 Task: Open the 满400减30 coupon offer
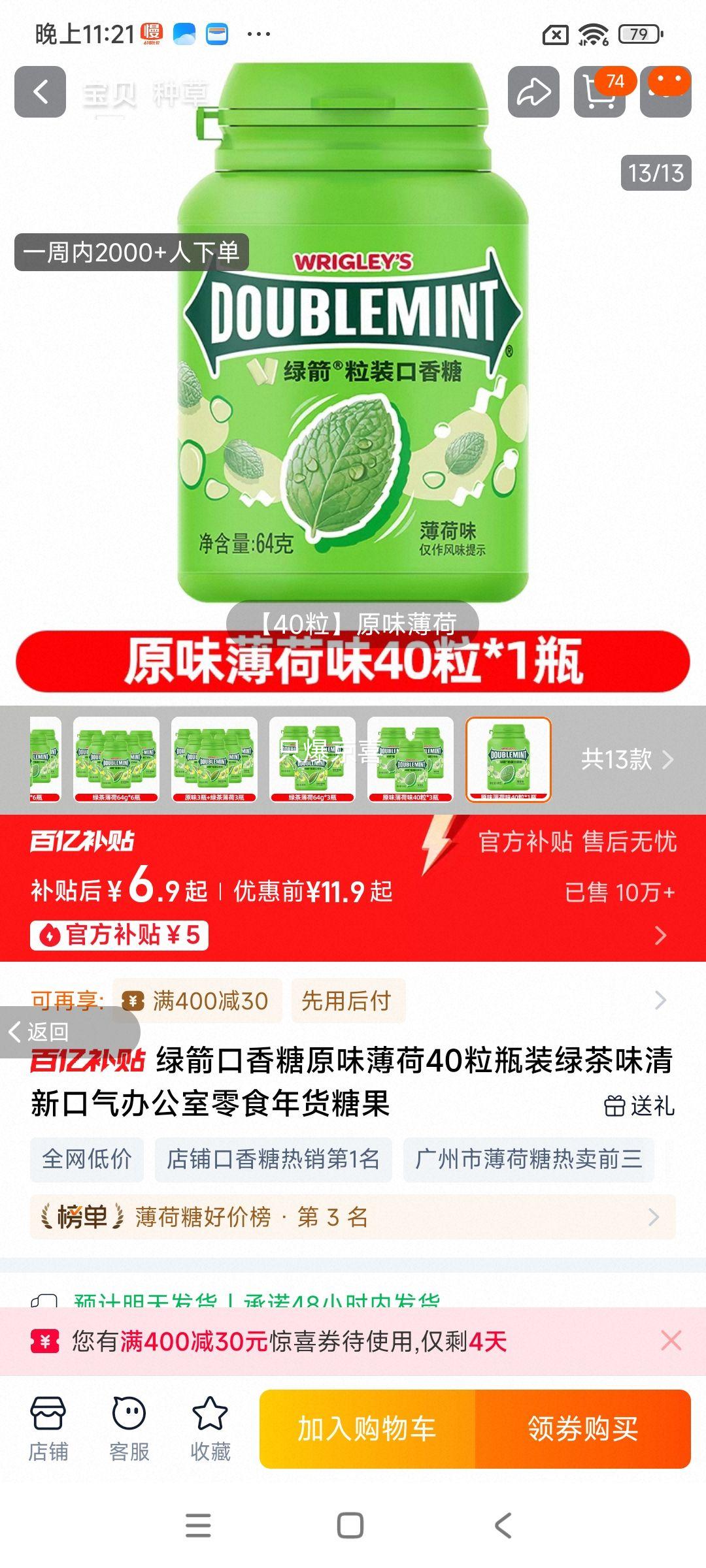pyautogui.click(x=197, y=1000)
